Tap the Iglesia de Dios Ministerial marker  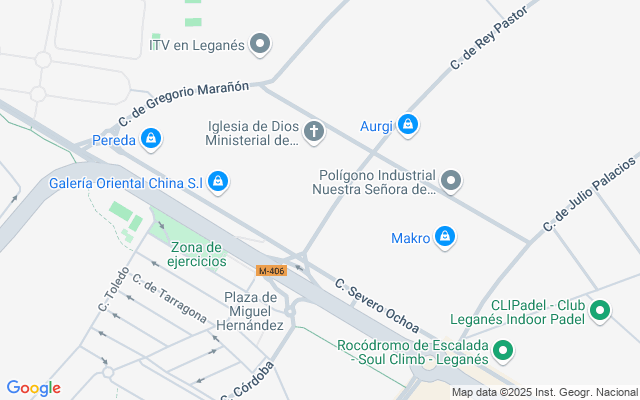(x=314, y=131)
